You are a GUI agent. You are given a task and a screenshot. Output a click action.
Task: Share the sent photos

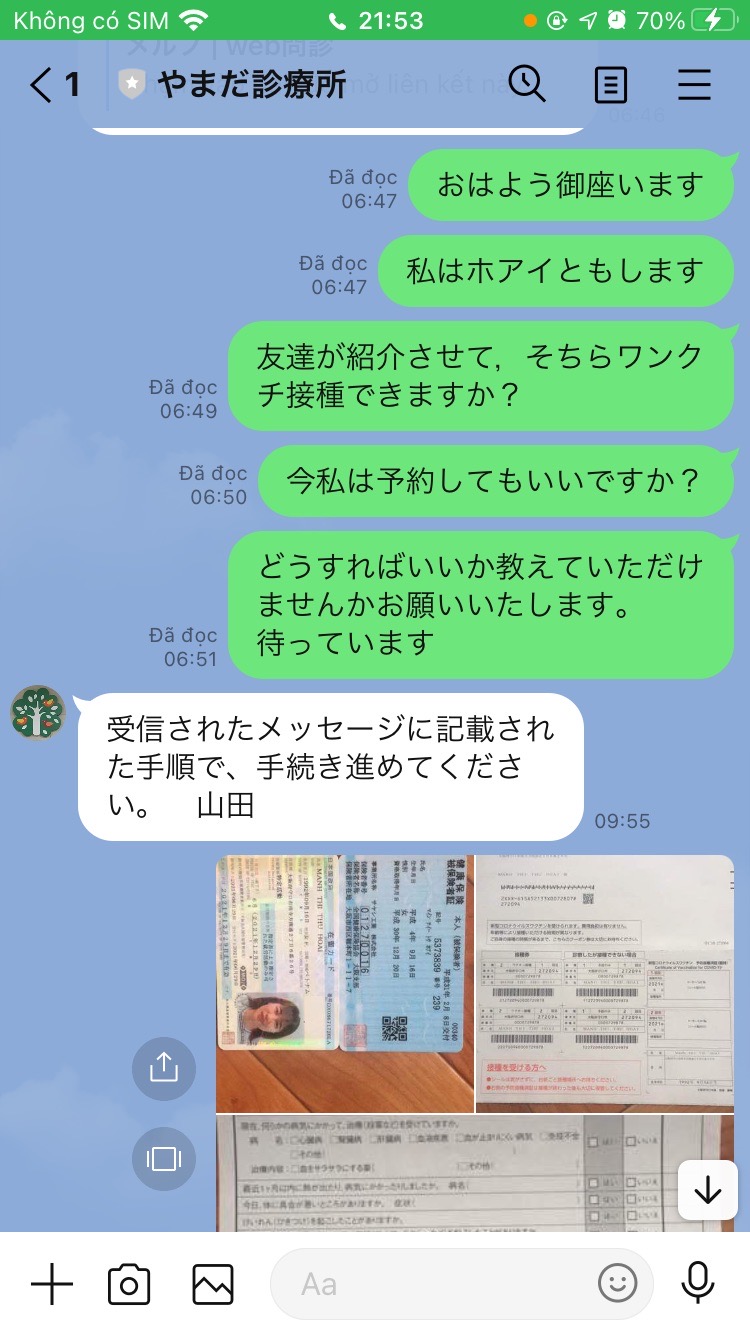163,1068
